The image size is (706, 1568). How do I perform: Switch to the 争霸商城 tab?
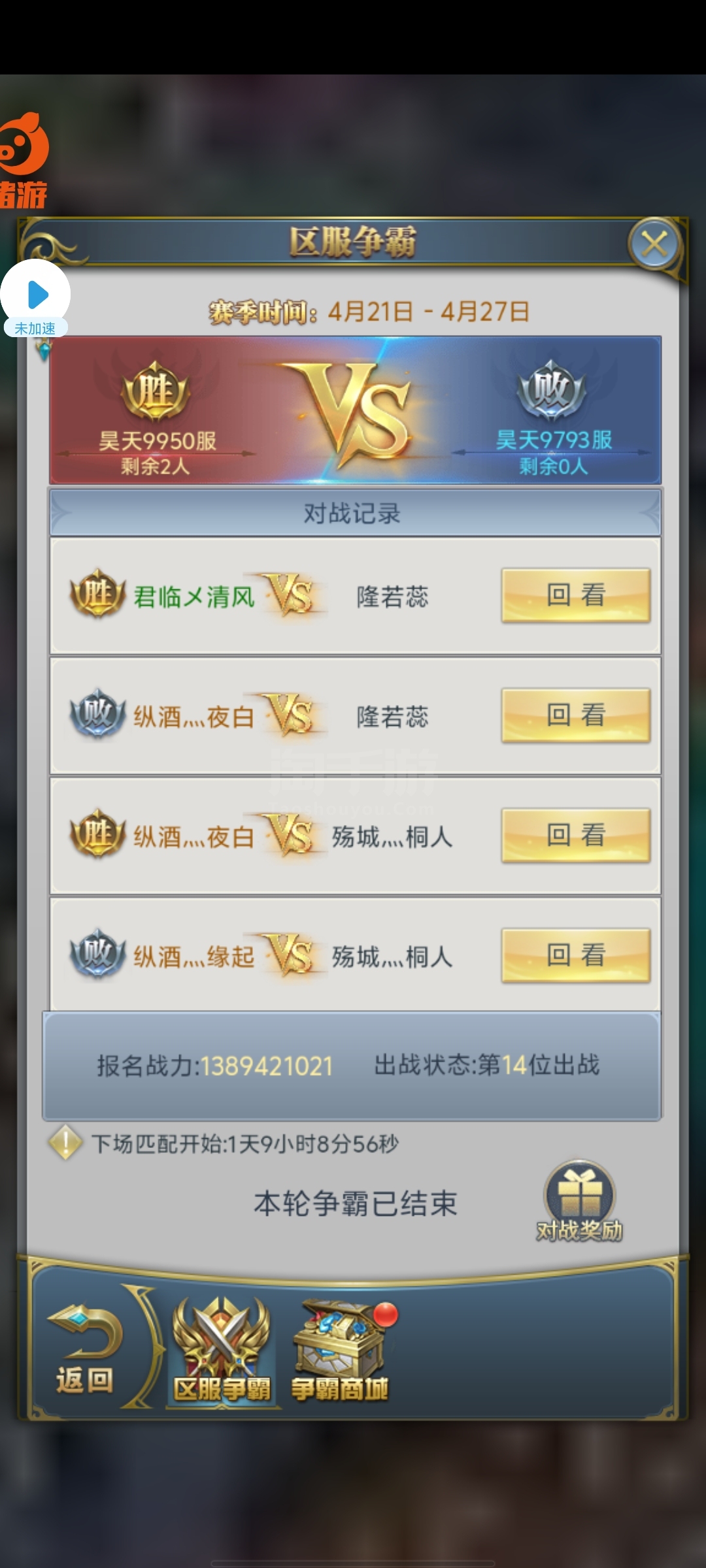(x=340, y=1350)
